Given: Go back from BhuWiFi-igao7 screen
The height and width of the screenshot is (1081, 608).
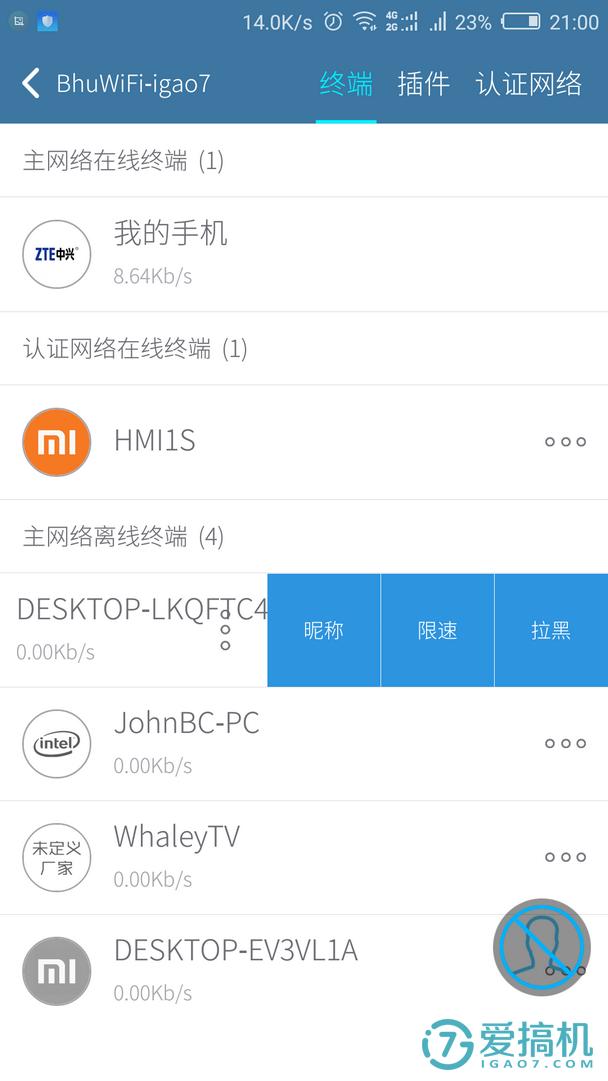Looking at the screenshot, I should (x=31, y=83).
